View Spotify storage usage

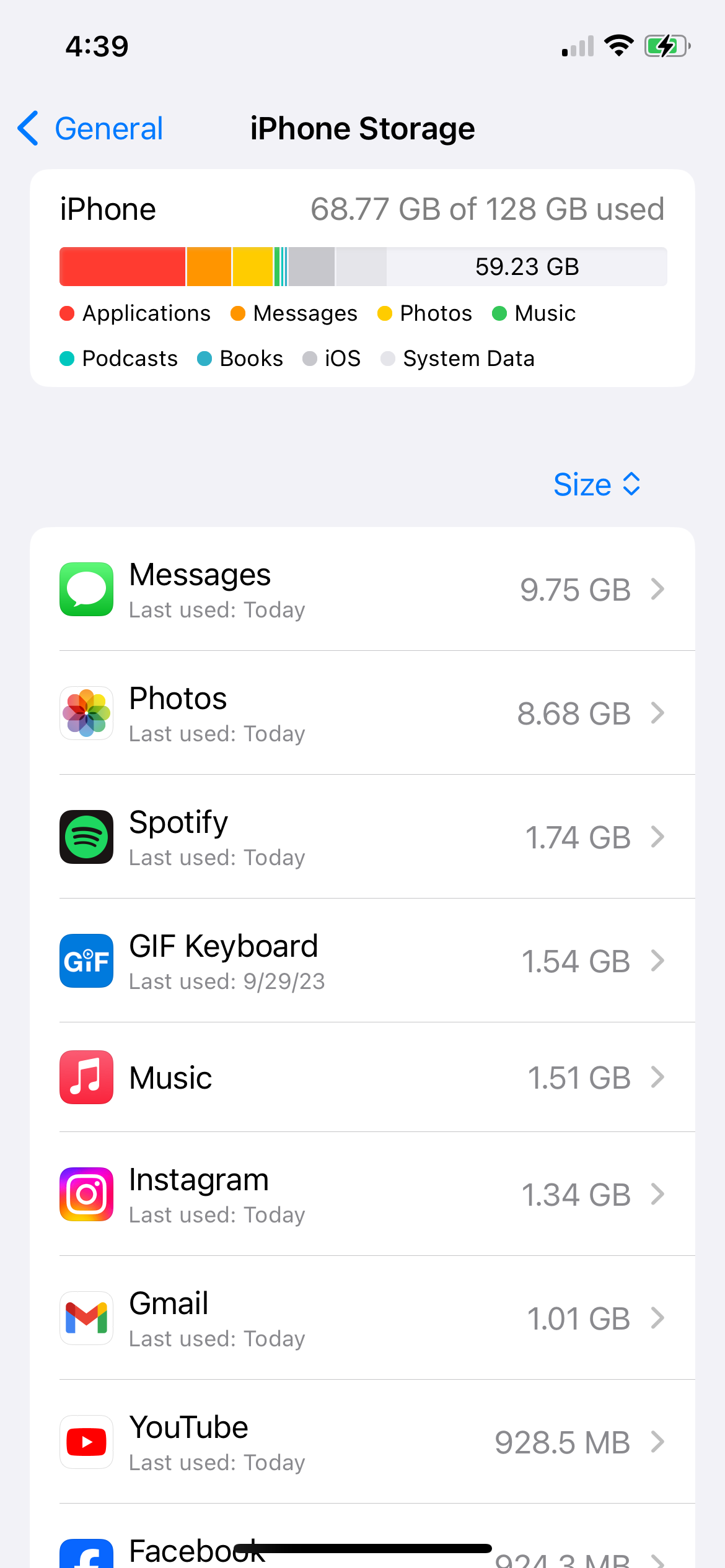pos(362,837)
